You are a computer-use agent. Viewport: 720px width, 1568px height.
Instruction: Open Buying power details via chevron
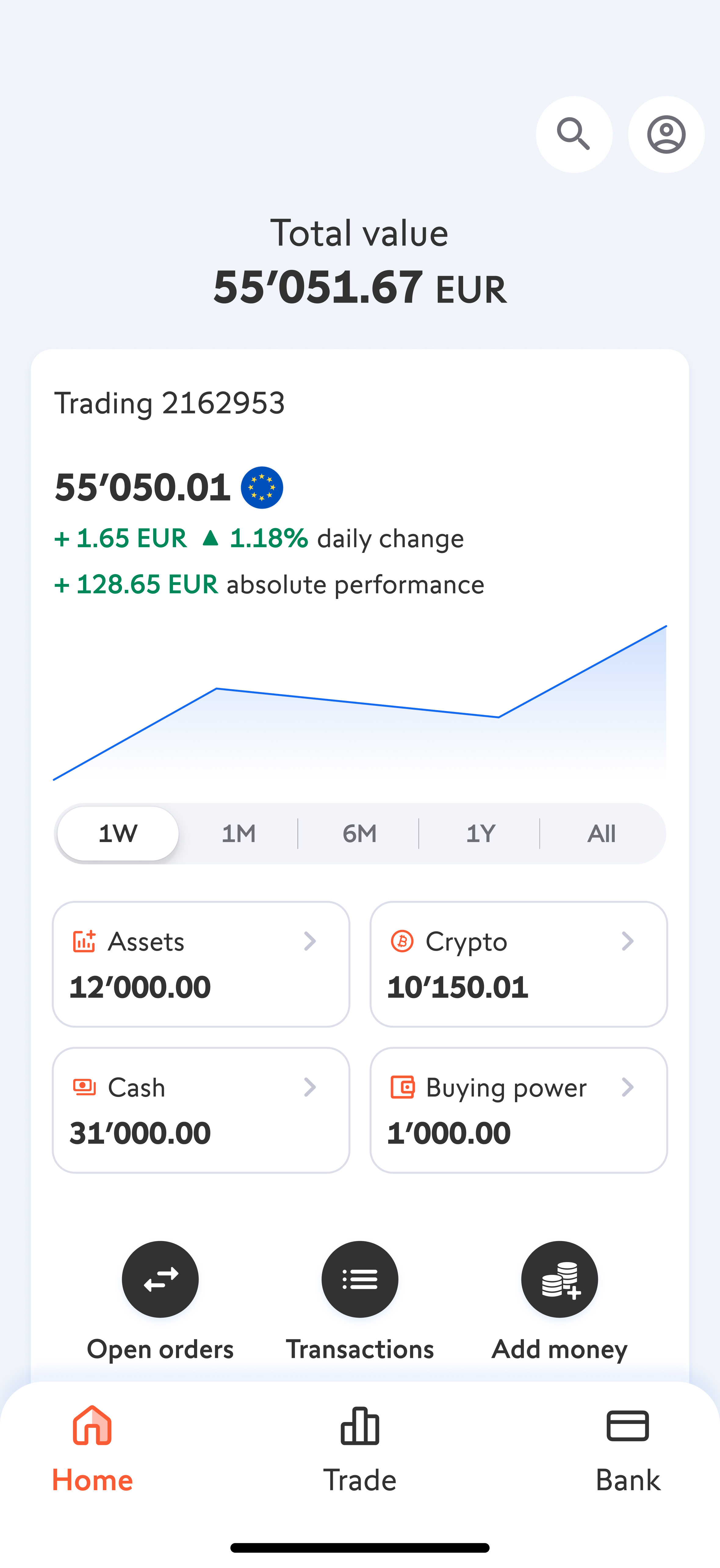628,1087
